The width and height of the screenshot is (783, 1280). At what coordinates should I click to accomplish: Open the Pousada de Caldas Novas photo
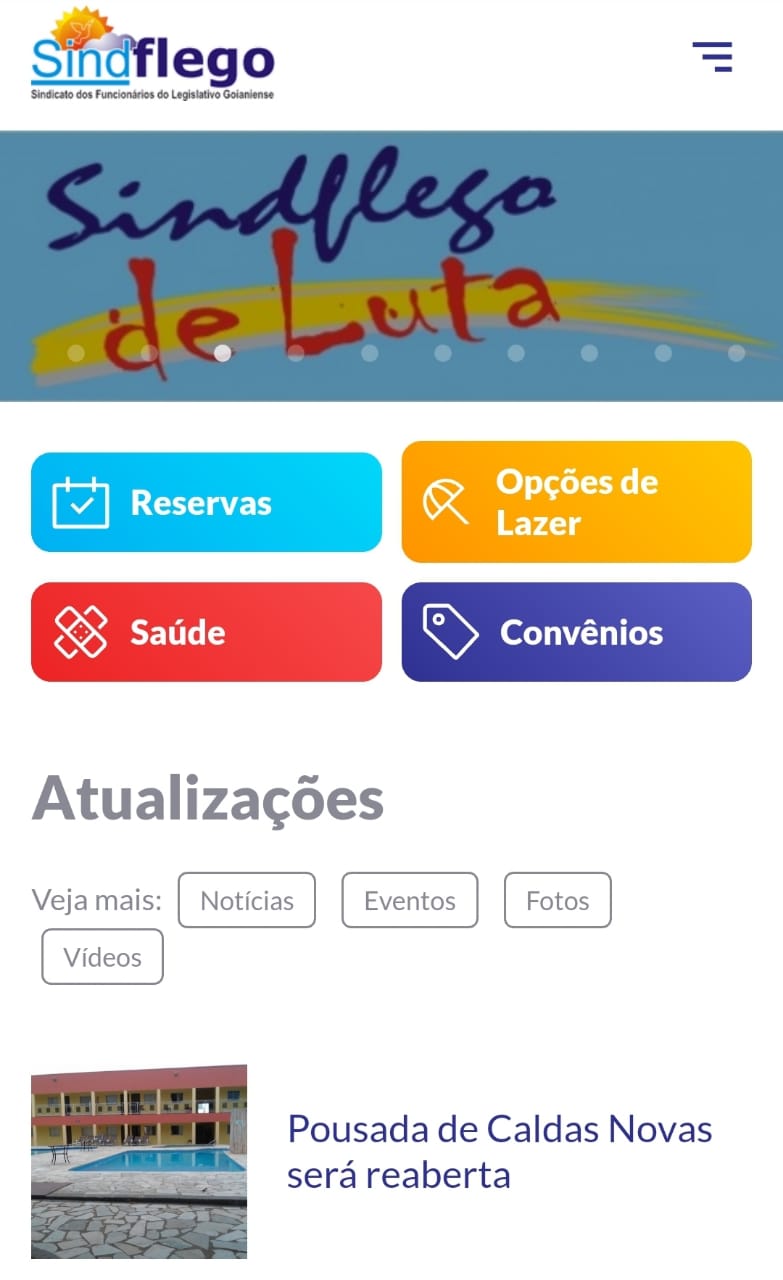(x=139, y=1161)
